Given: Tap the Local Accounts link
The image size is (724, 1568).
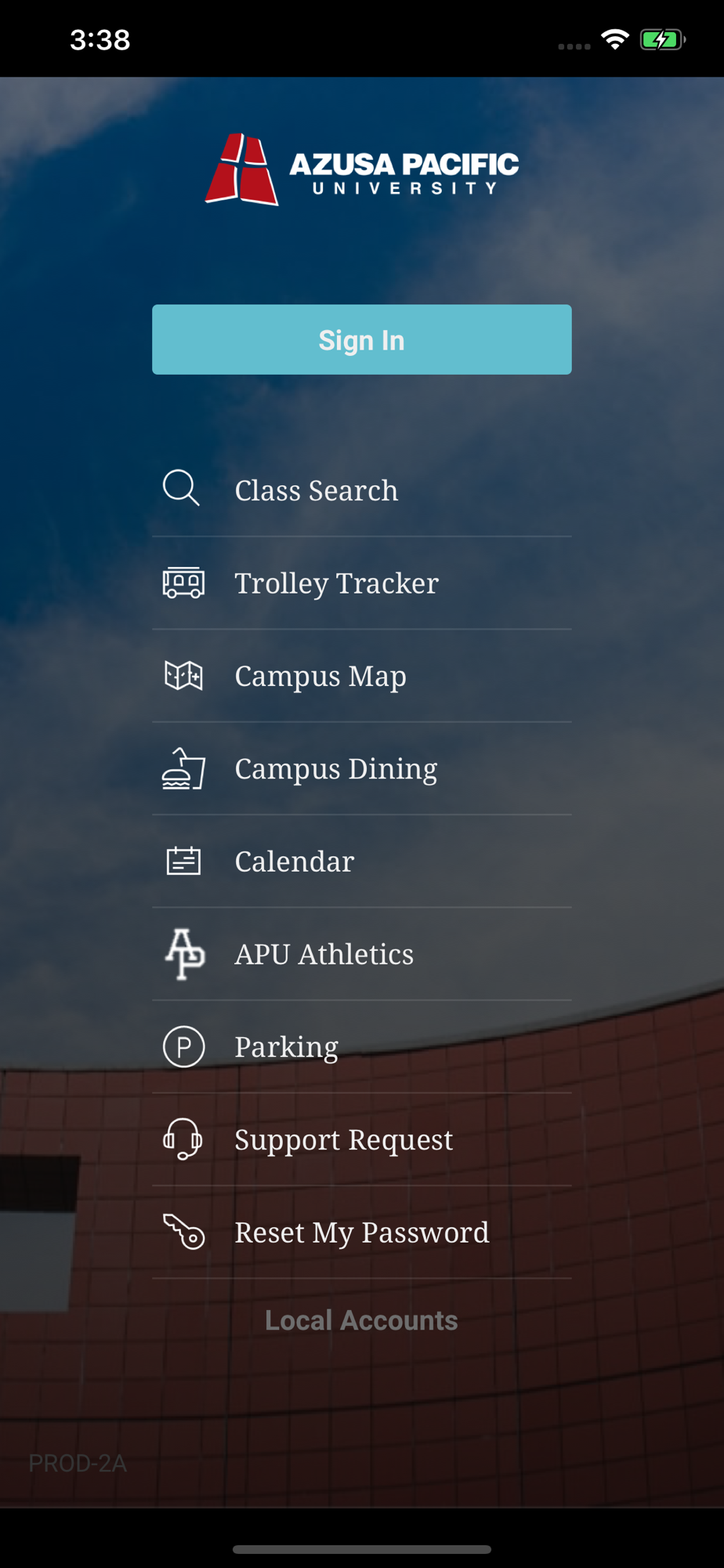Looking at the screenshot, I should pos(361,1320).
